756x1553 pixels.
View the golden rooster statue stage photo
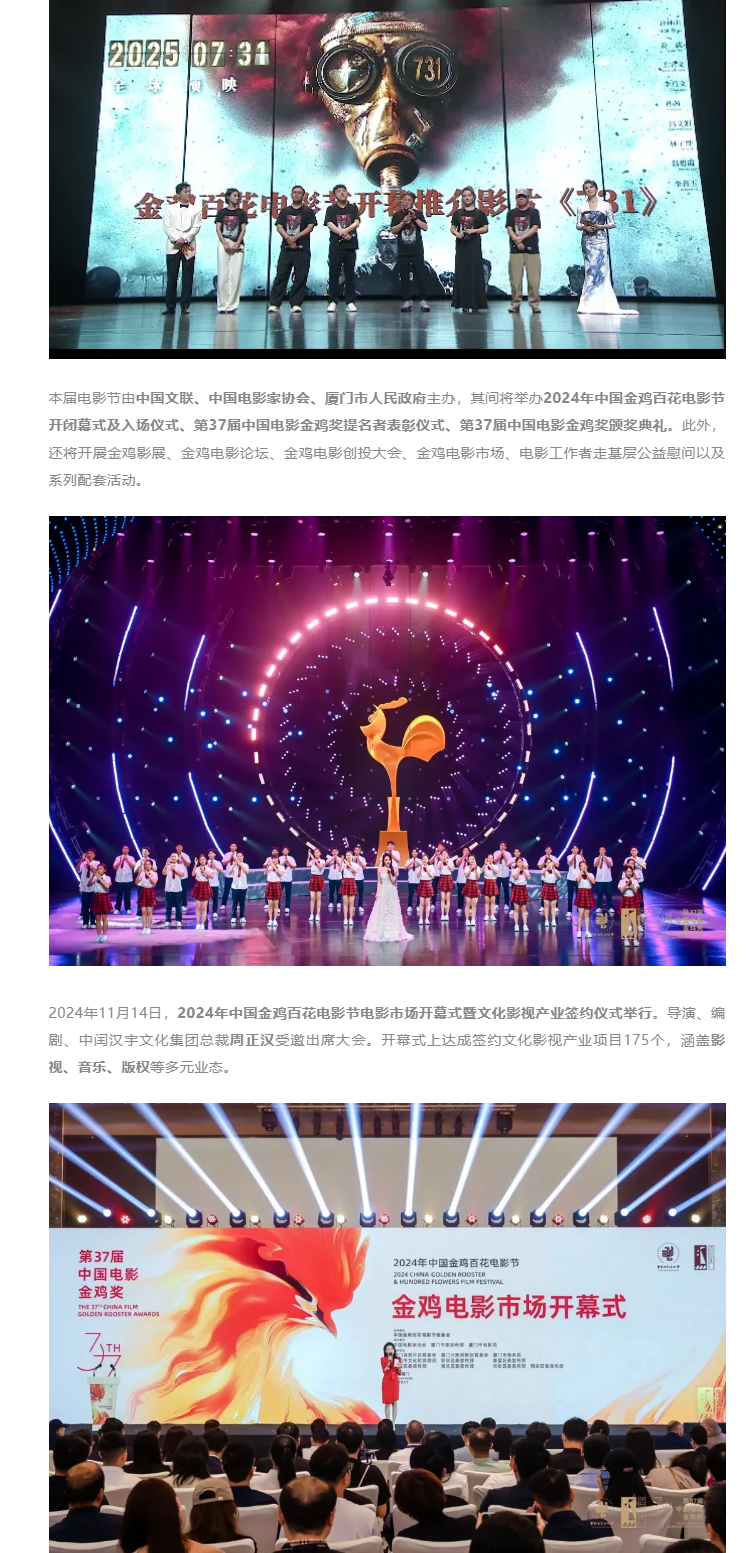coord(387,740)
